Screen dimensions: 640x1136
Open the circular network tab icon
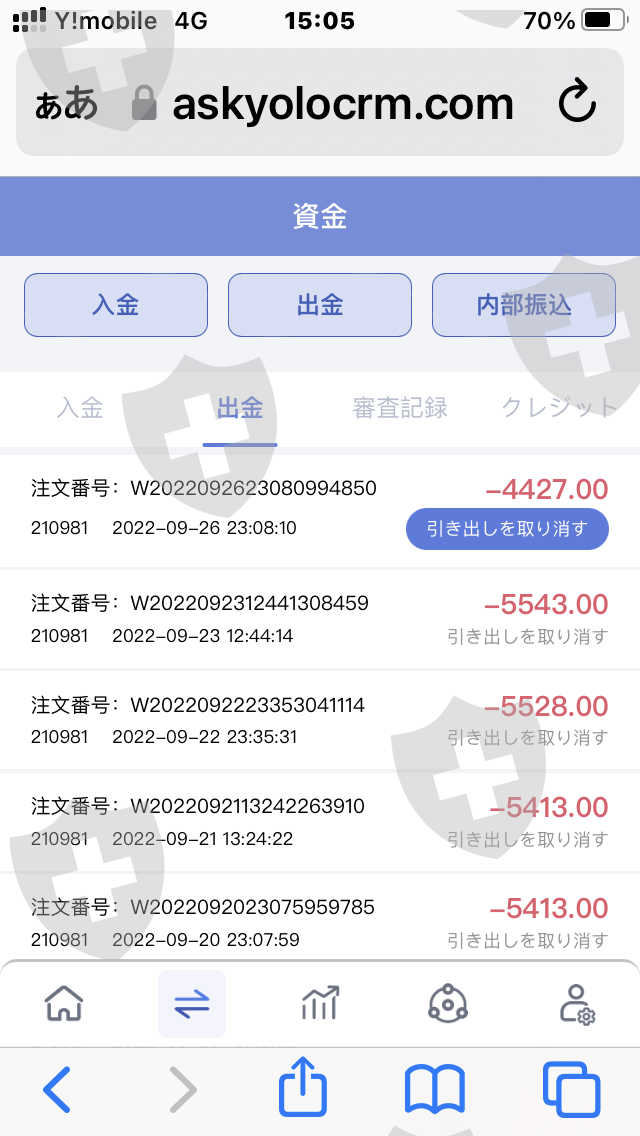448,1004
